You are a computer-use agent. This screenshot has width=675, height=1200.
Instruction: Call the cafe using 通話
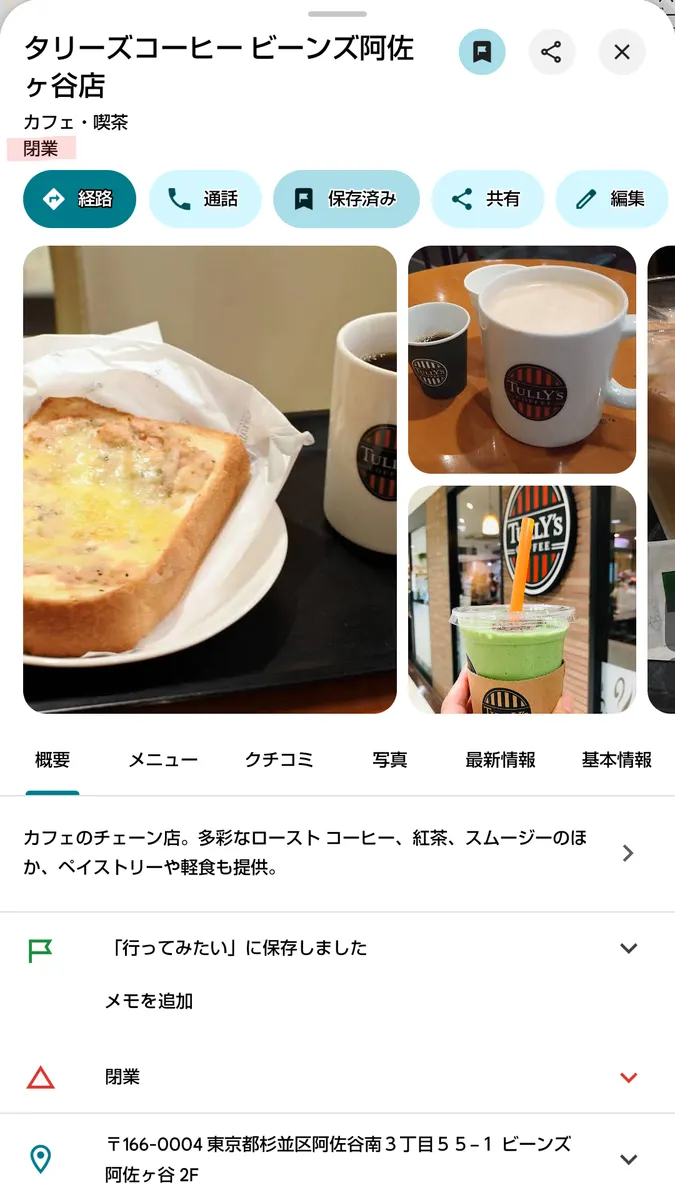coord(205,199)
